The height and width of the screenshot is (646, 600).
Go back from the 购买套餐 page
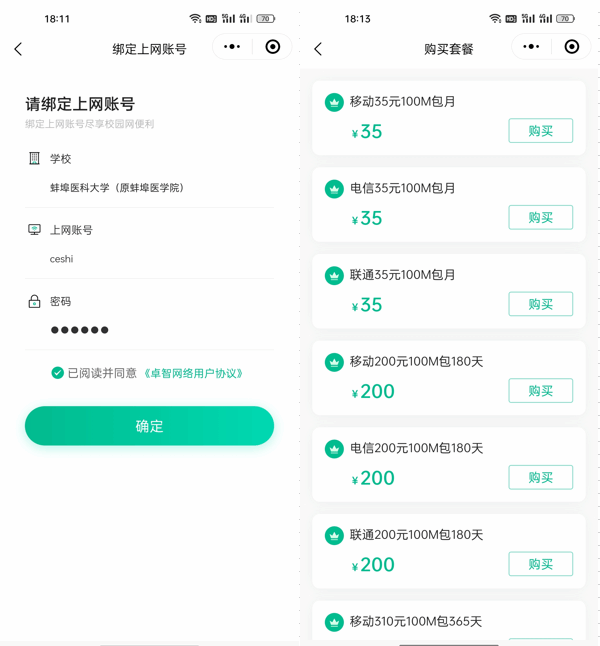[x=318, y=48]
